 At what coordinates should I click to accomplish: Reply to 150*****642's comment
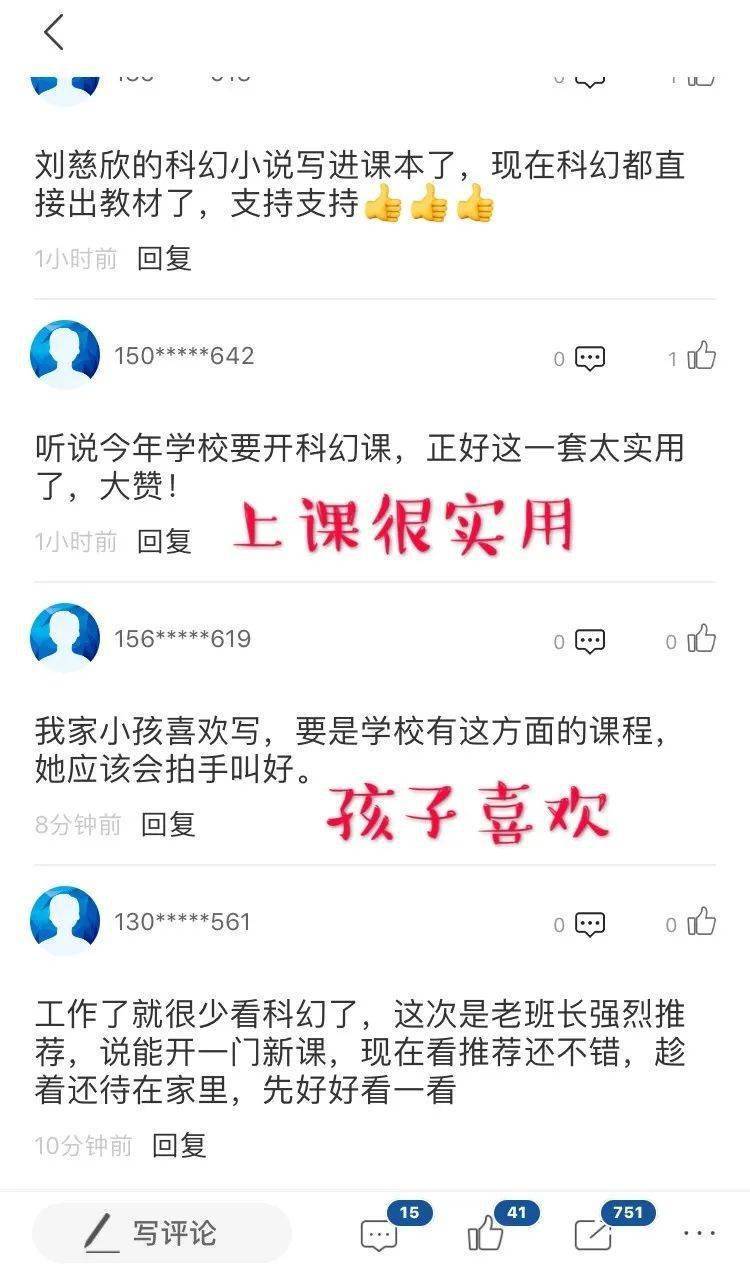coord(164,542)
